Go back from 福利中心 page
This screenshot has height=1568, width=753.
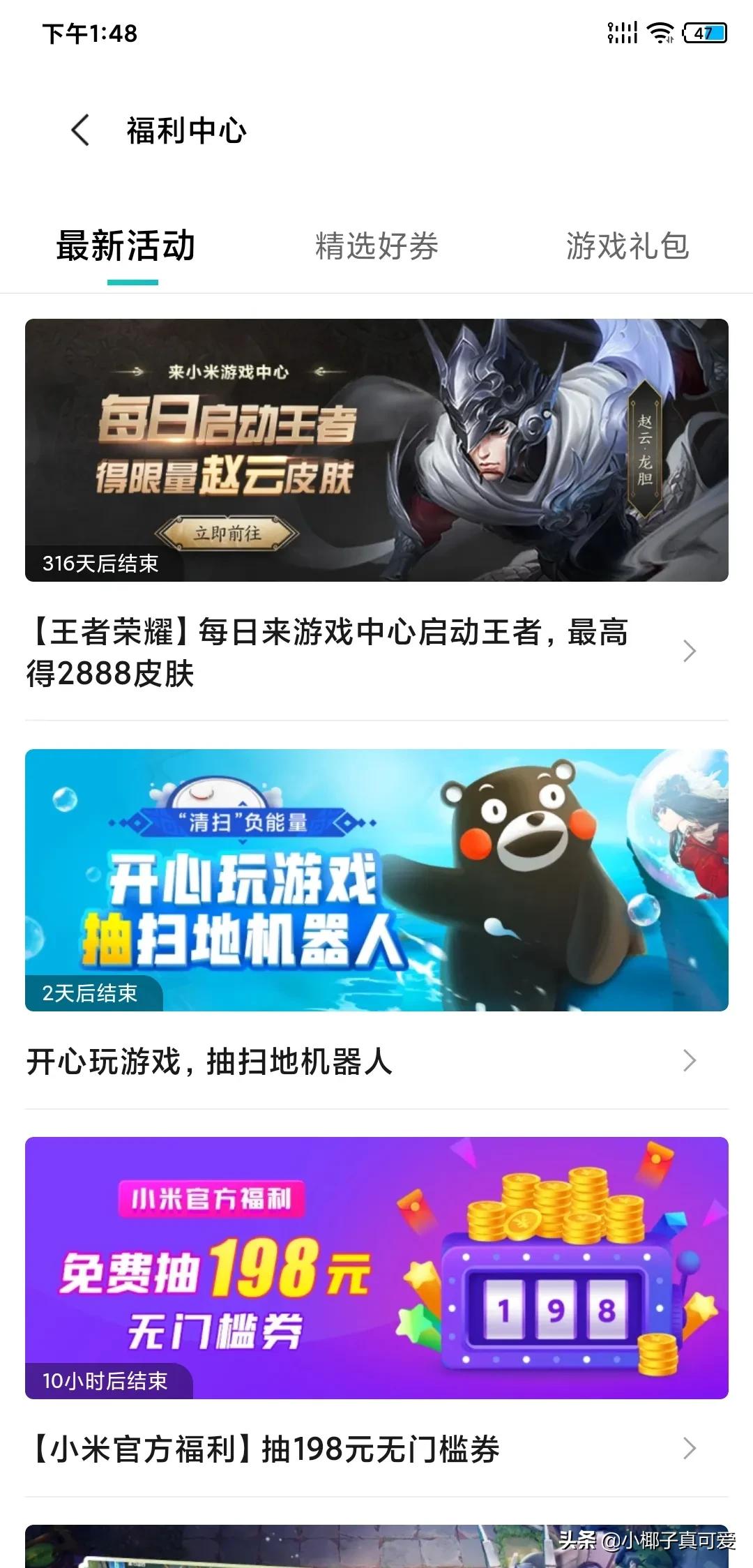coord(80,130)
